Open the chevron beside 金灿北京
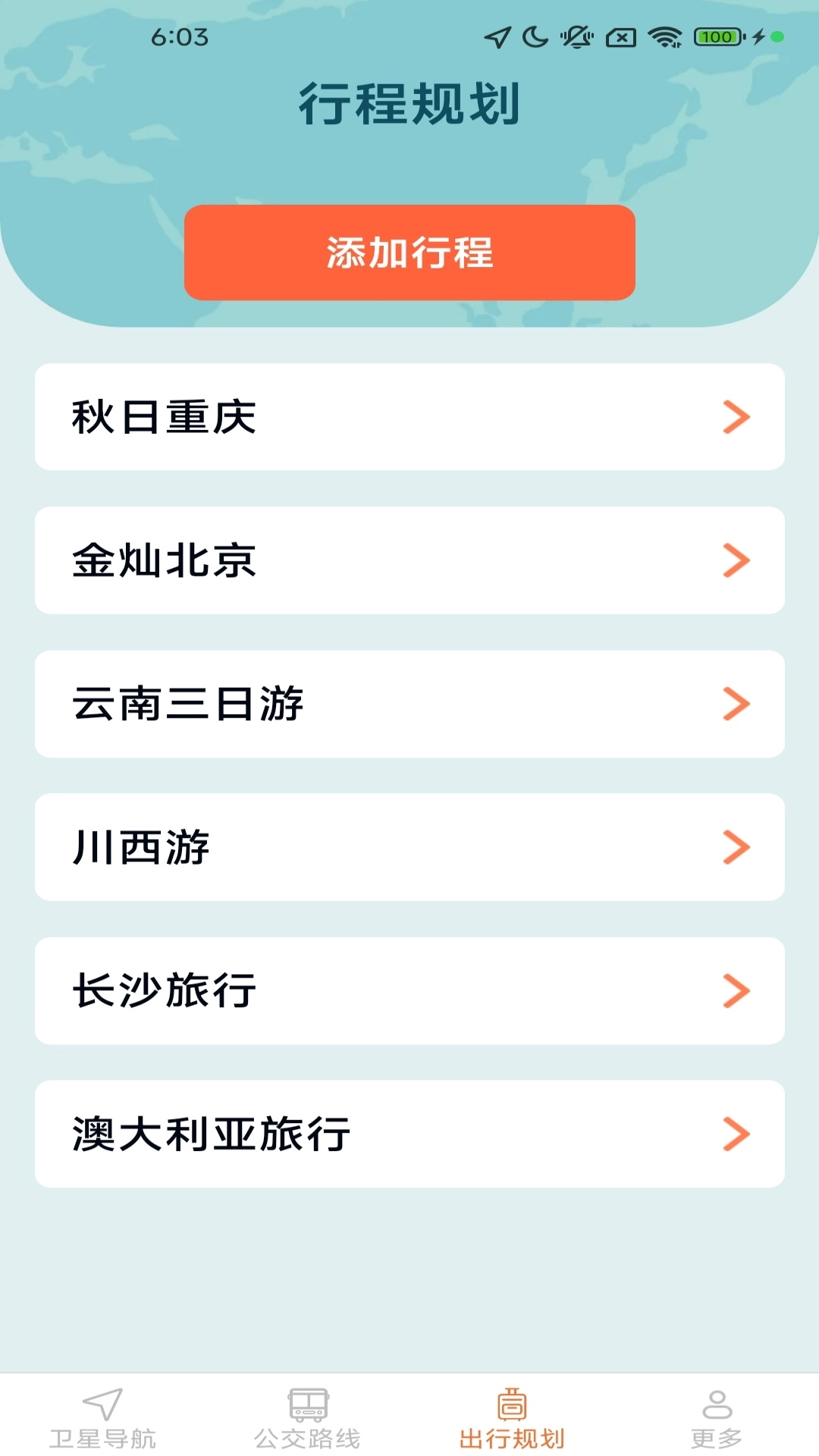Image resolution: width=819 pixels, height=1456 pixels. pos(734,560)
